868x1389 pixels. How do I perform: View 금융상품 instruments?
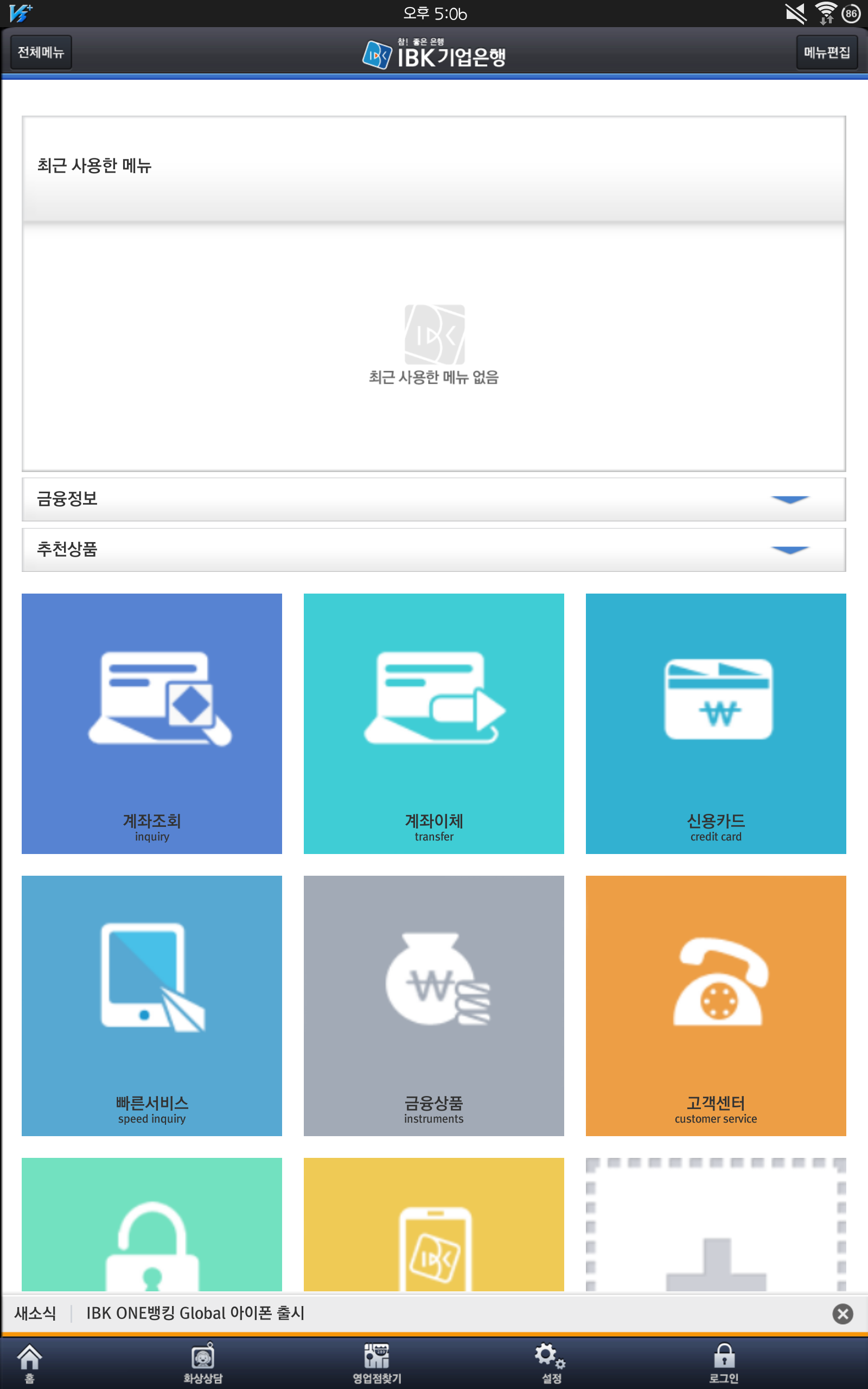pyautogui.click(x=433, y=1005)
